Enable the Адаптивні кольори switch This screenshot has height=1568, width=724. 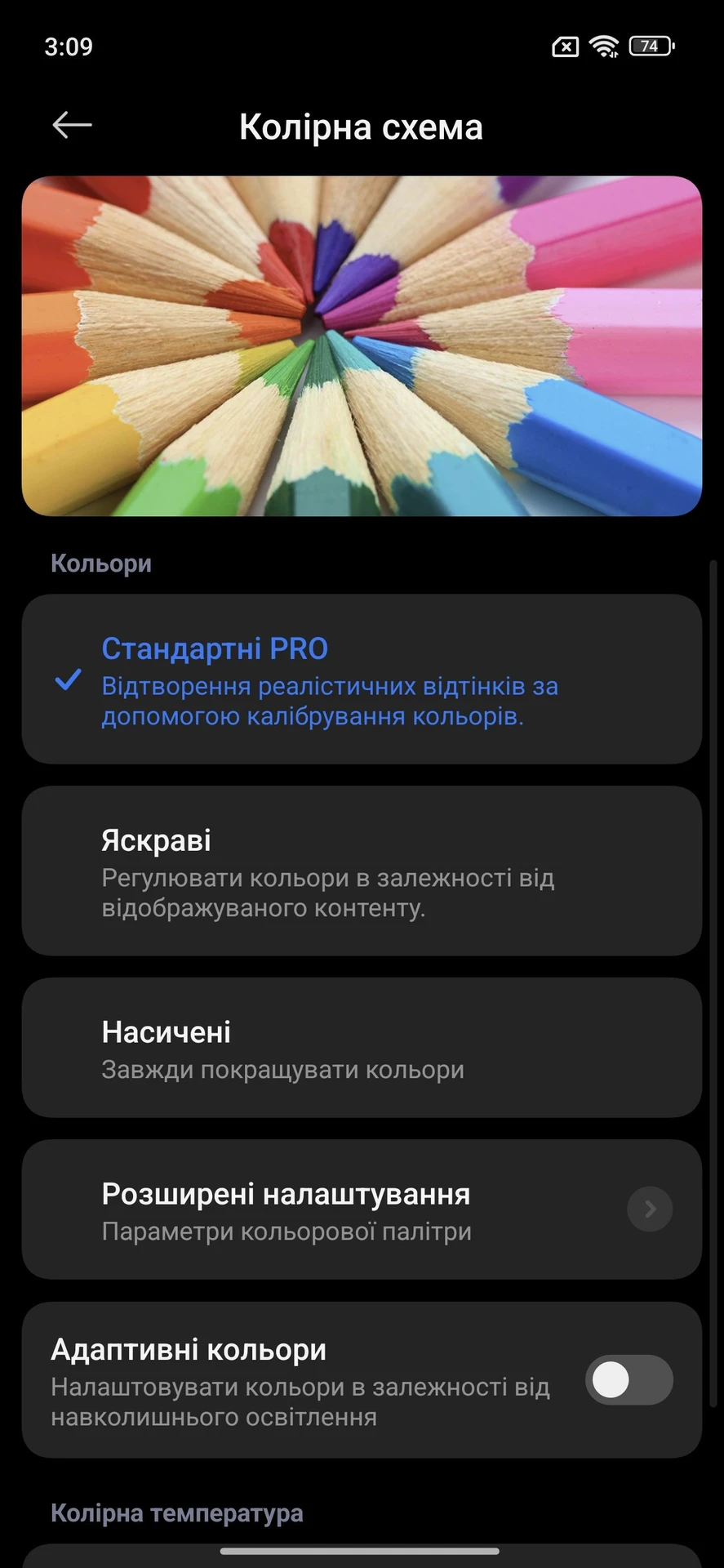[629, 1381]
